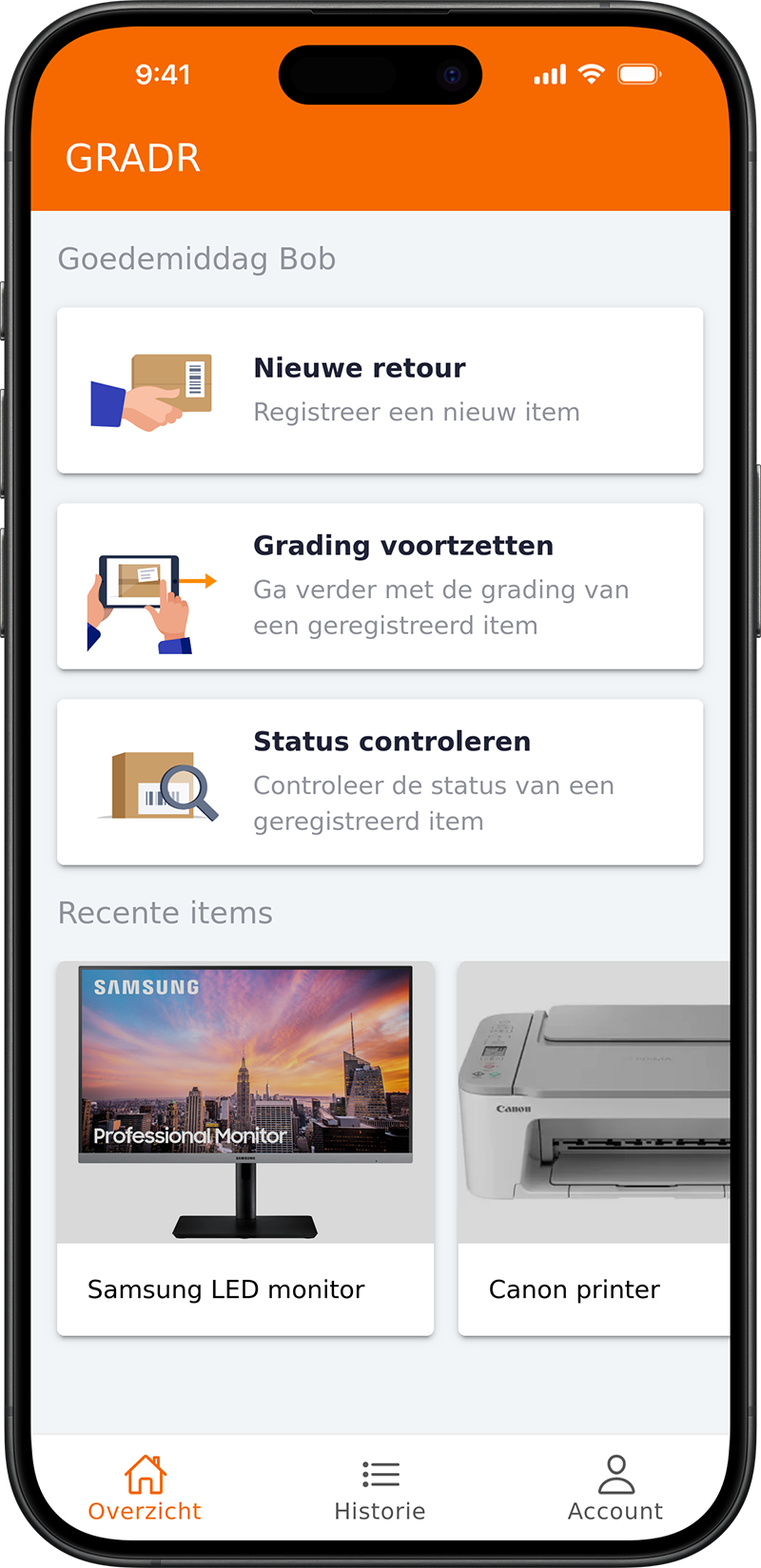Open the Samsung LED monitor item
Image resolution: width=761 pixels, height=1568 pixels.
click(x=245, y=1148)
